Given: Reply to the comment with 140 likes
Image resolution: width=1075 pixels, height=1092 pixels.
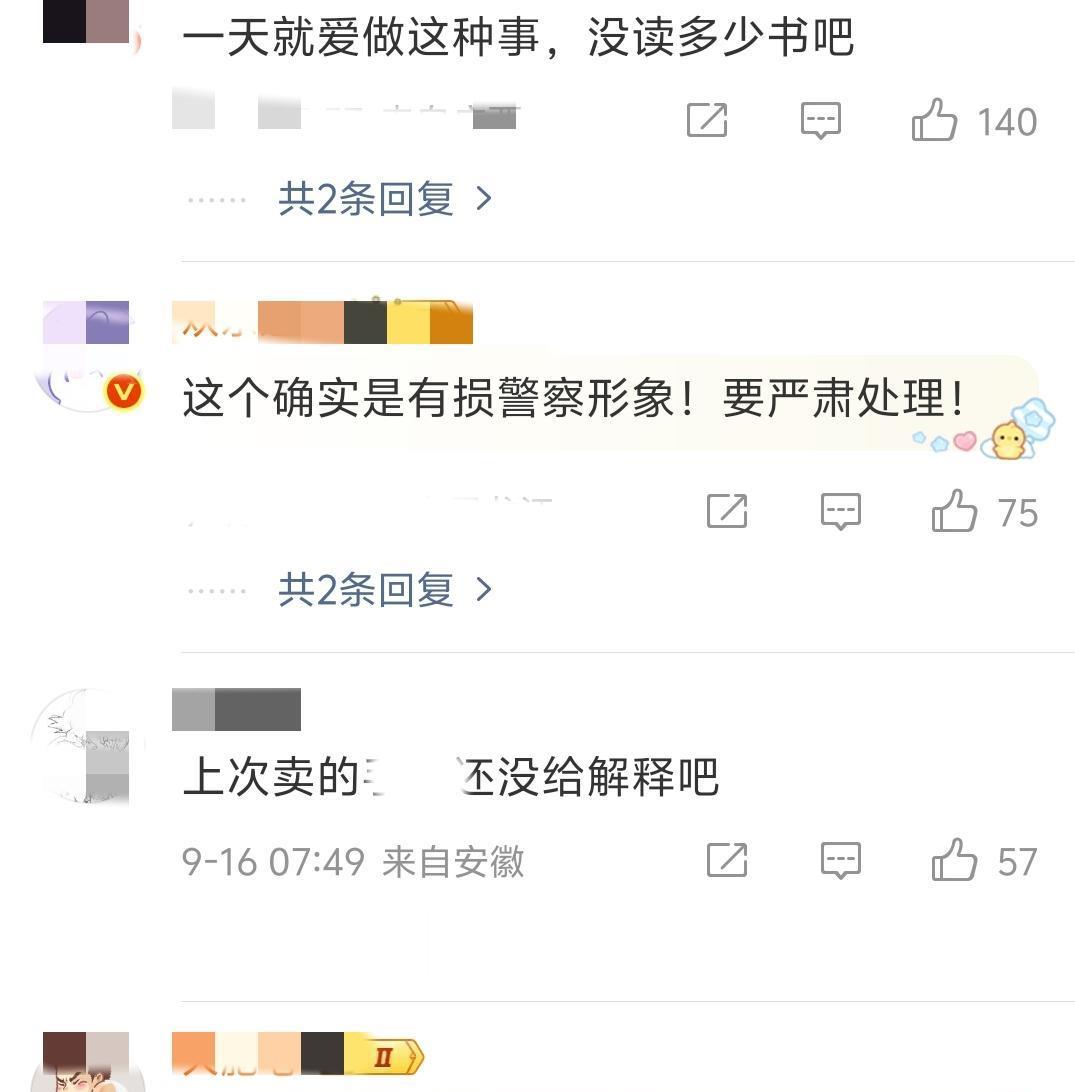Looking at the screenshot, I should [x=821, y=121].
